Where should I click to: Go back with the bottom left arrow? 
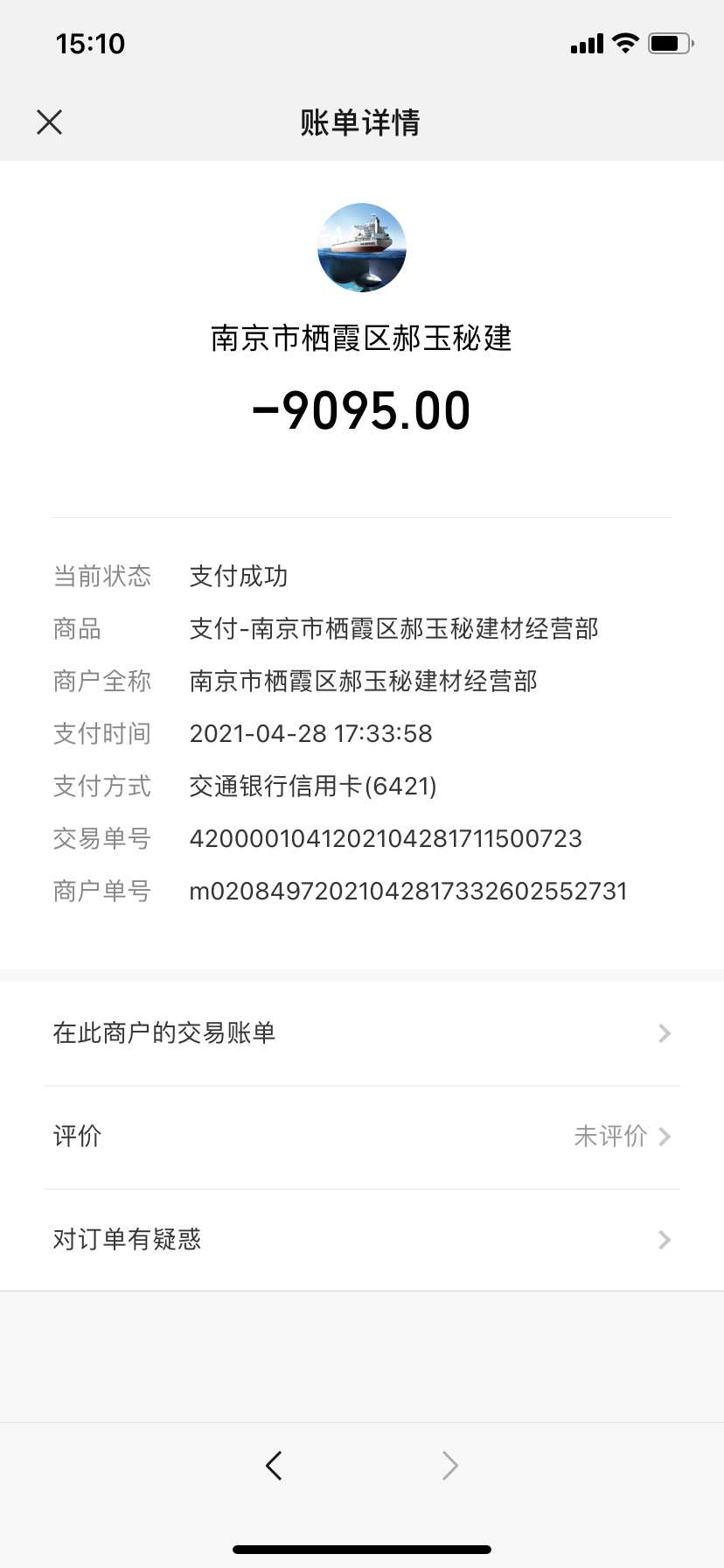pyautogui.click(x=274, y=1465)
